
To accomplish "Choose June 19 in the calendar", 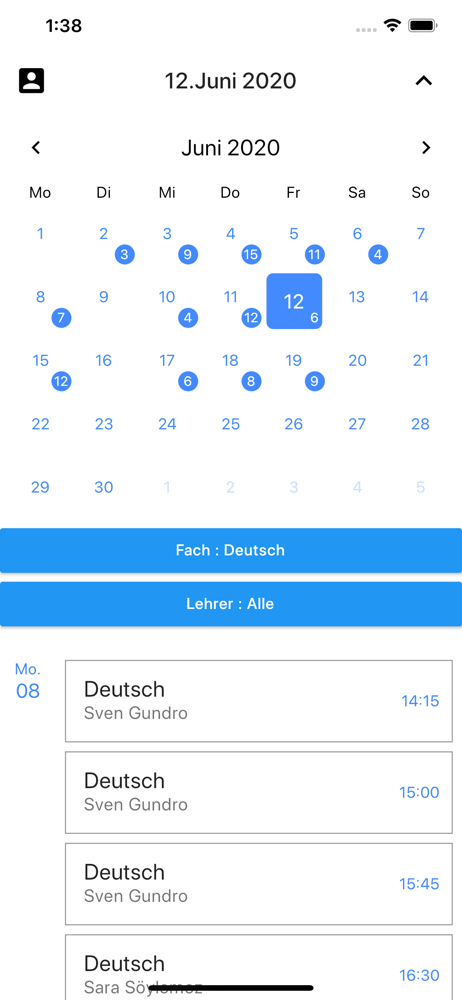I will coord(294,365).
